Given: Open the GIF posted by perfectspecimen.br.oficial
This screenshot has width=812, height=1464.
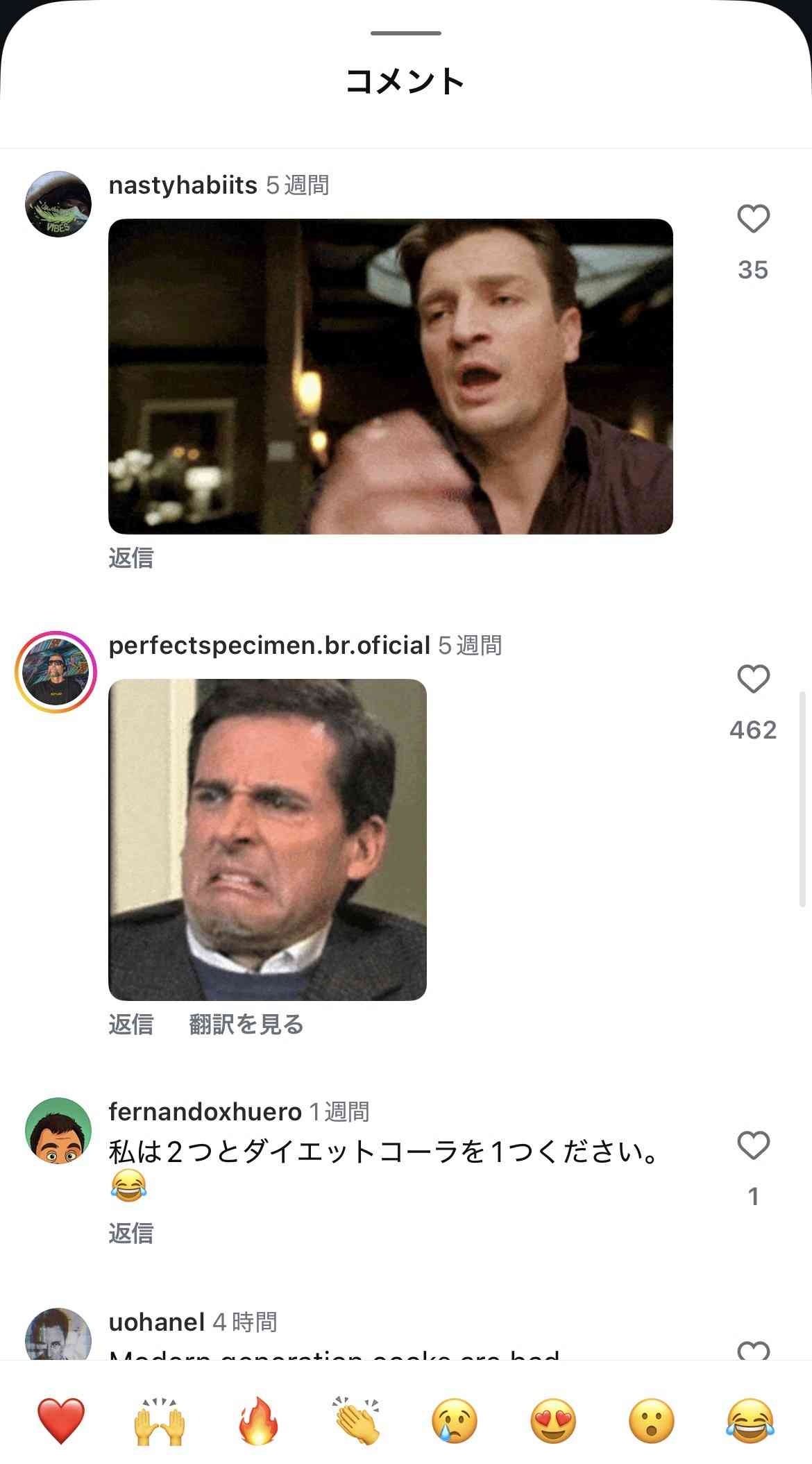Looking at the screenshot, I should tap(267, 839).
